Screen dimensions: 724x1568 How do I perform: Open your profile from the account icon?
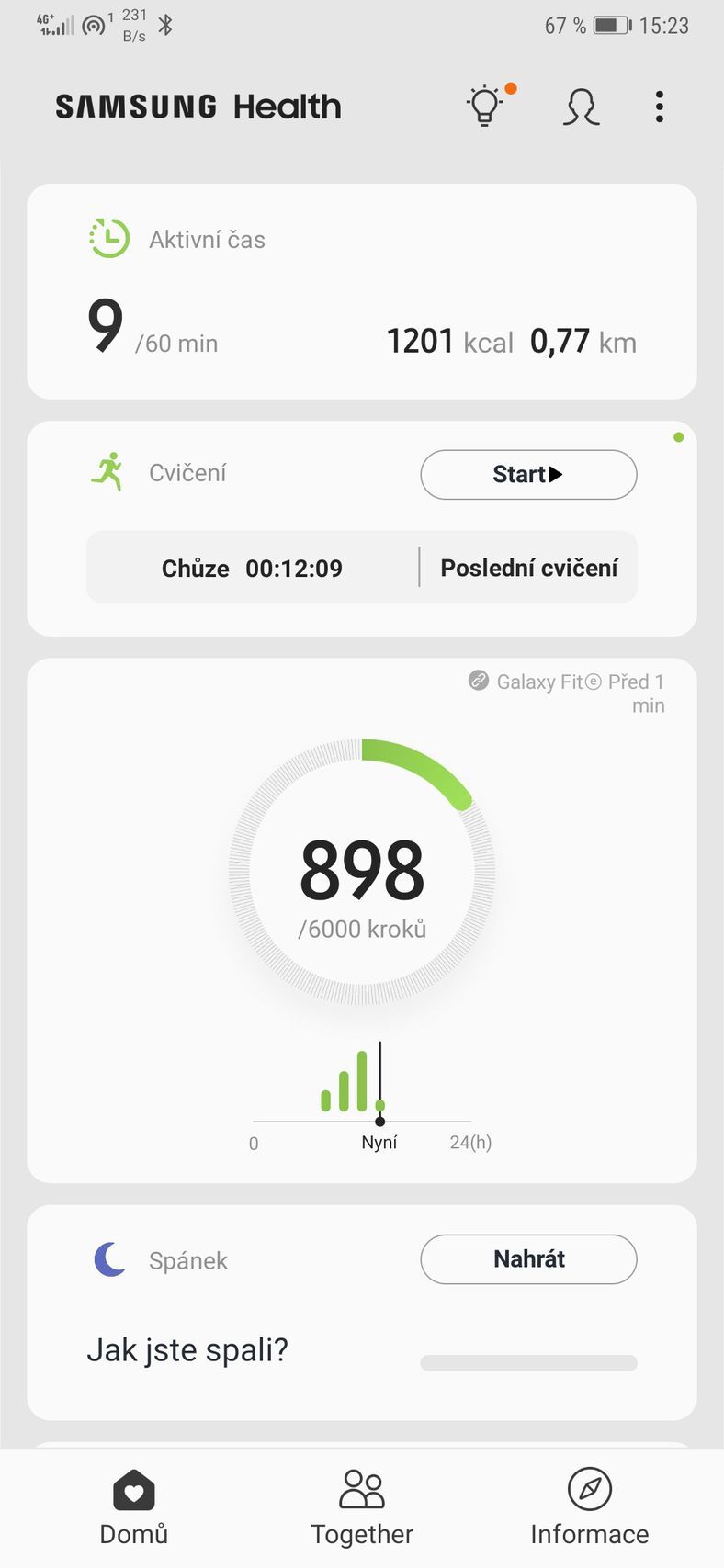point(579,107)
